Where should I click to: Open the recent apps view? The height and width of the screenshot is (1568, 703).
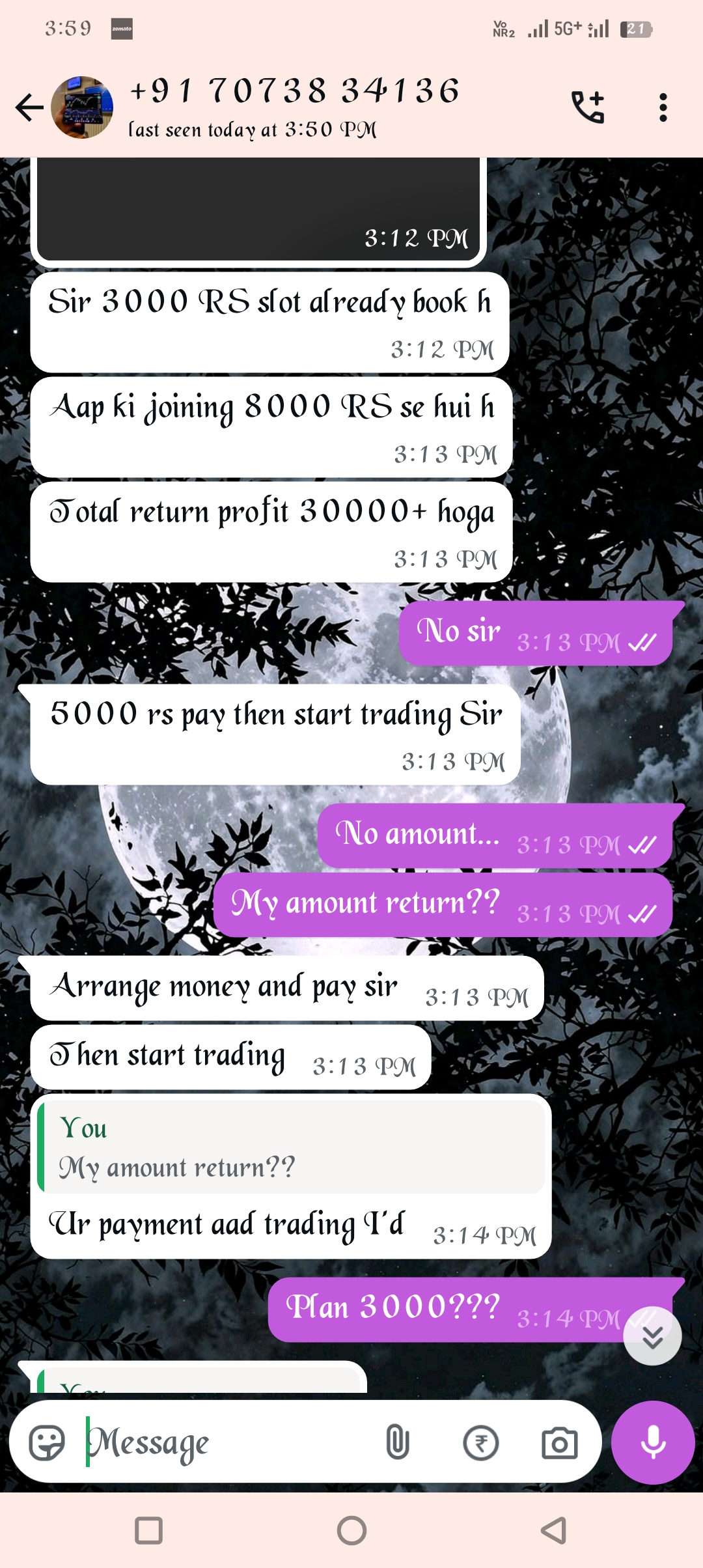(148, 1530)
